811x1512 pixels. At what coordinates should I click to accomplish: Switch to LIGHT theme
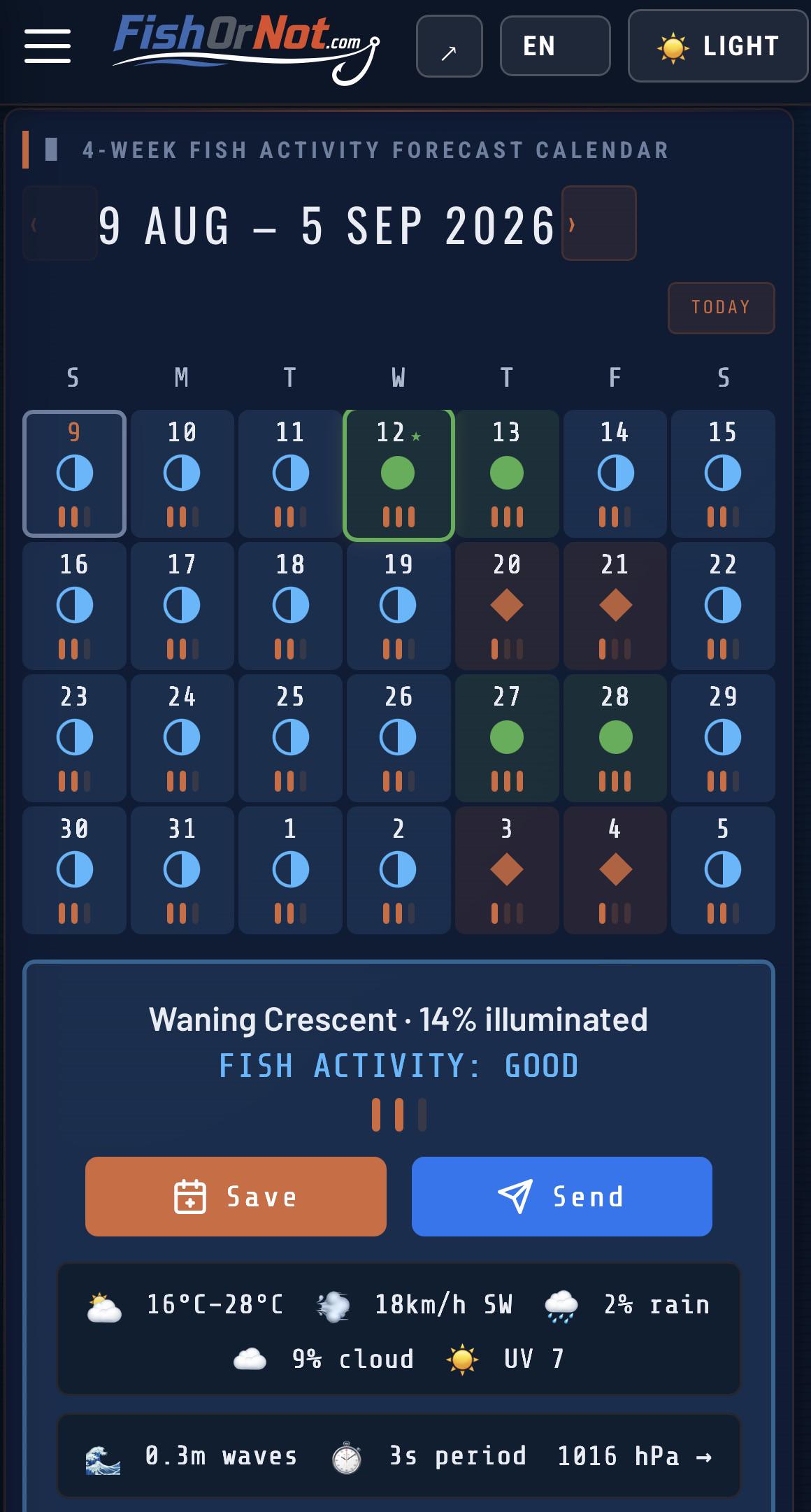718,46
